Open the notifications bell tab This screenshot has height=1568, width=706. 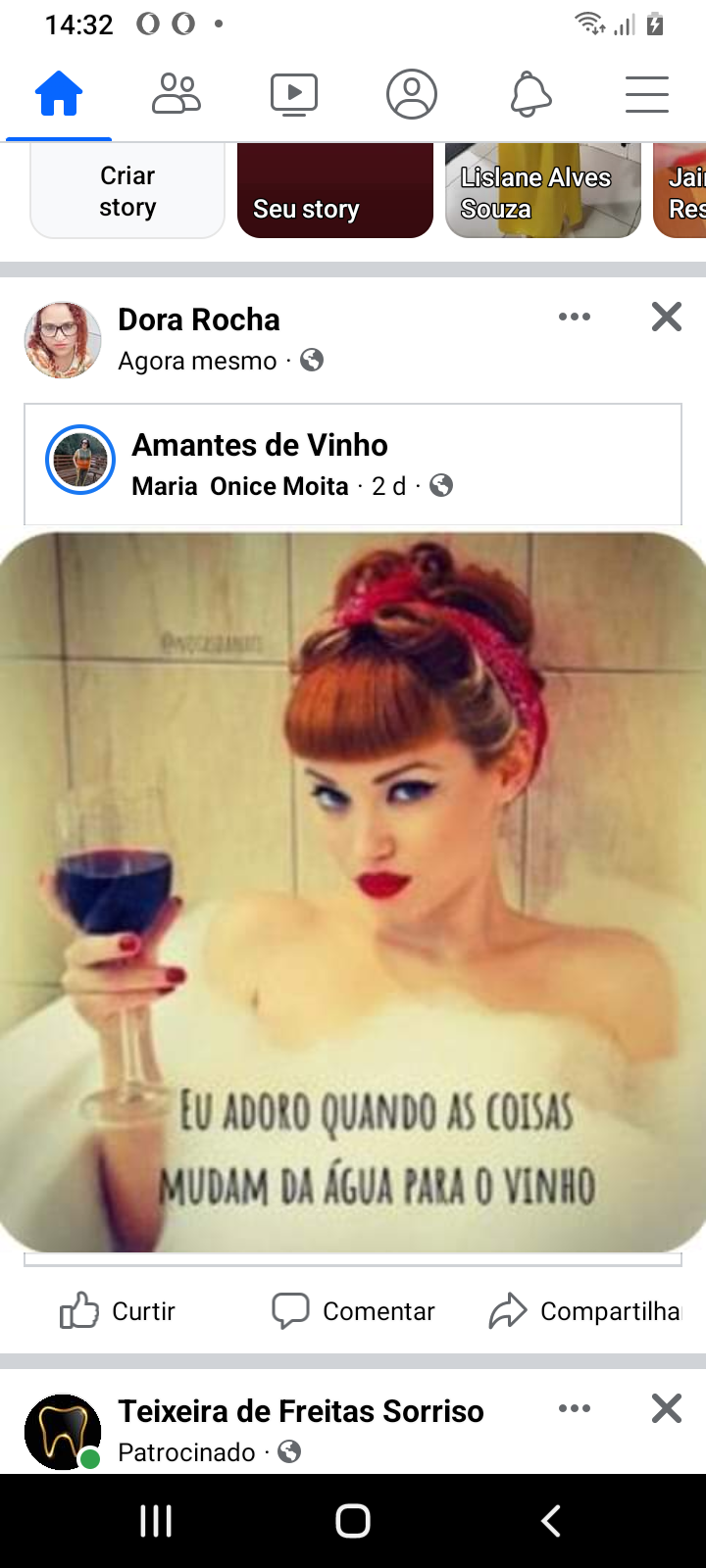(529, 95)
